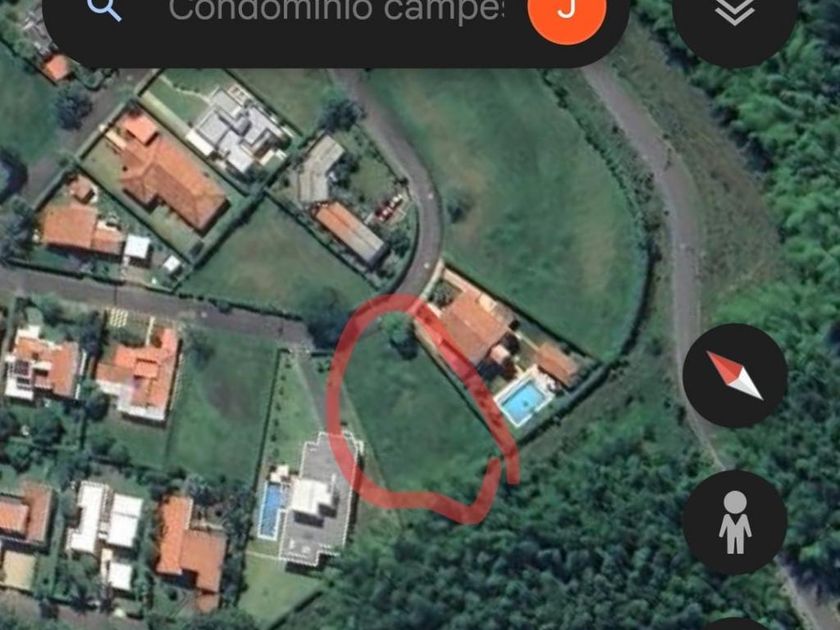Open the map layers selector
This screenshot has width=840, height=630.
pos(735,14)
